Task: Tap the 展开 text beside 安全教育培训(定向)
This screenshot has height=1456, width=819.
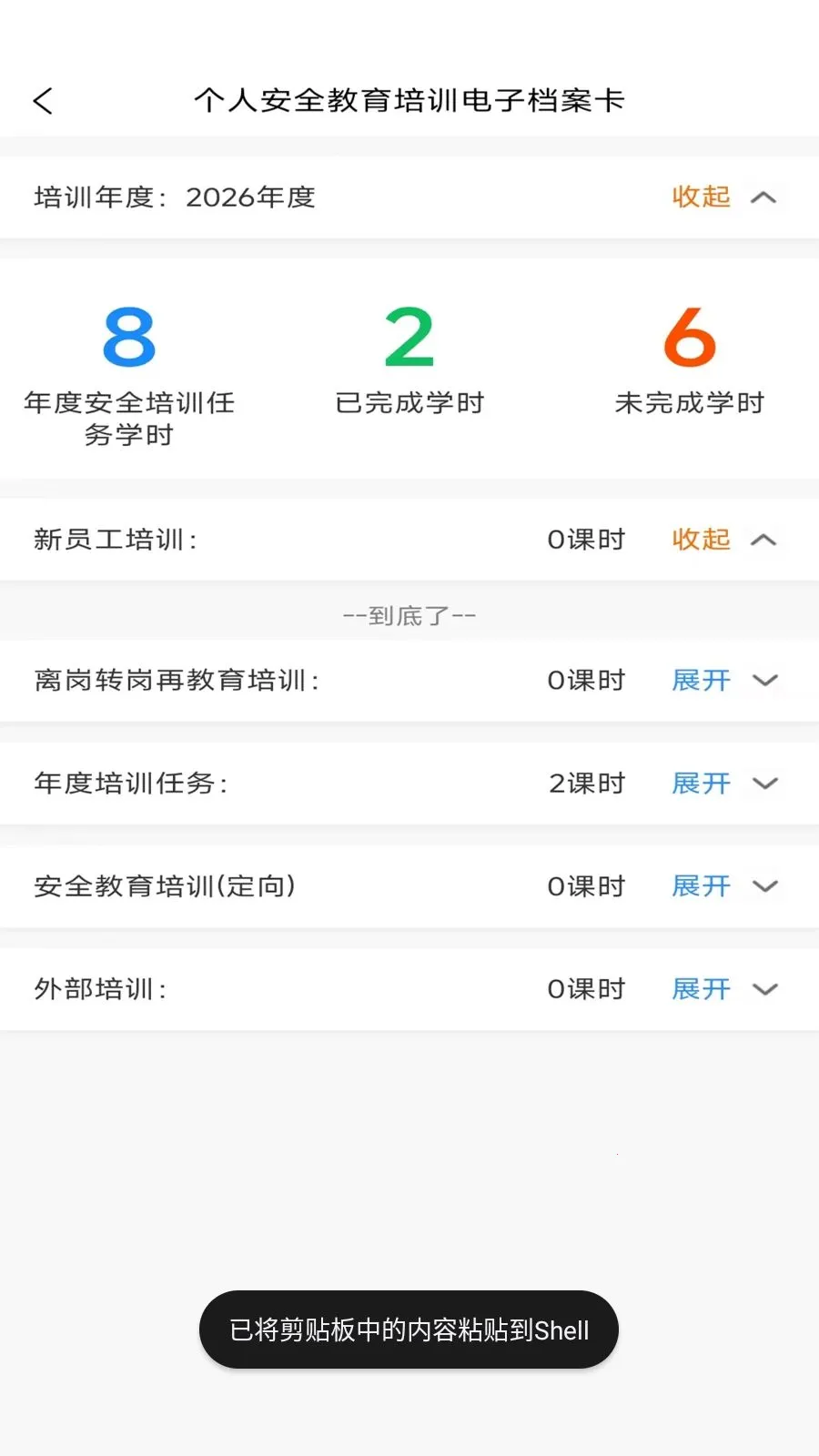Action: click(699, 886)
